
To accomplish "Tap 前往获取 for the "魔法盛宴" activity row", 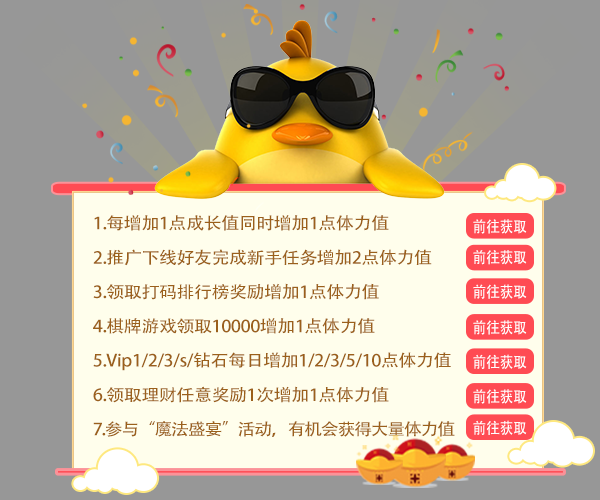I will 499,428.
